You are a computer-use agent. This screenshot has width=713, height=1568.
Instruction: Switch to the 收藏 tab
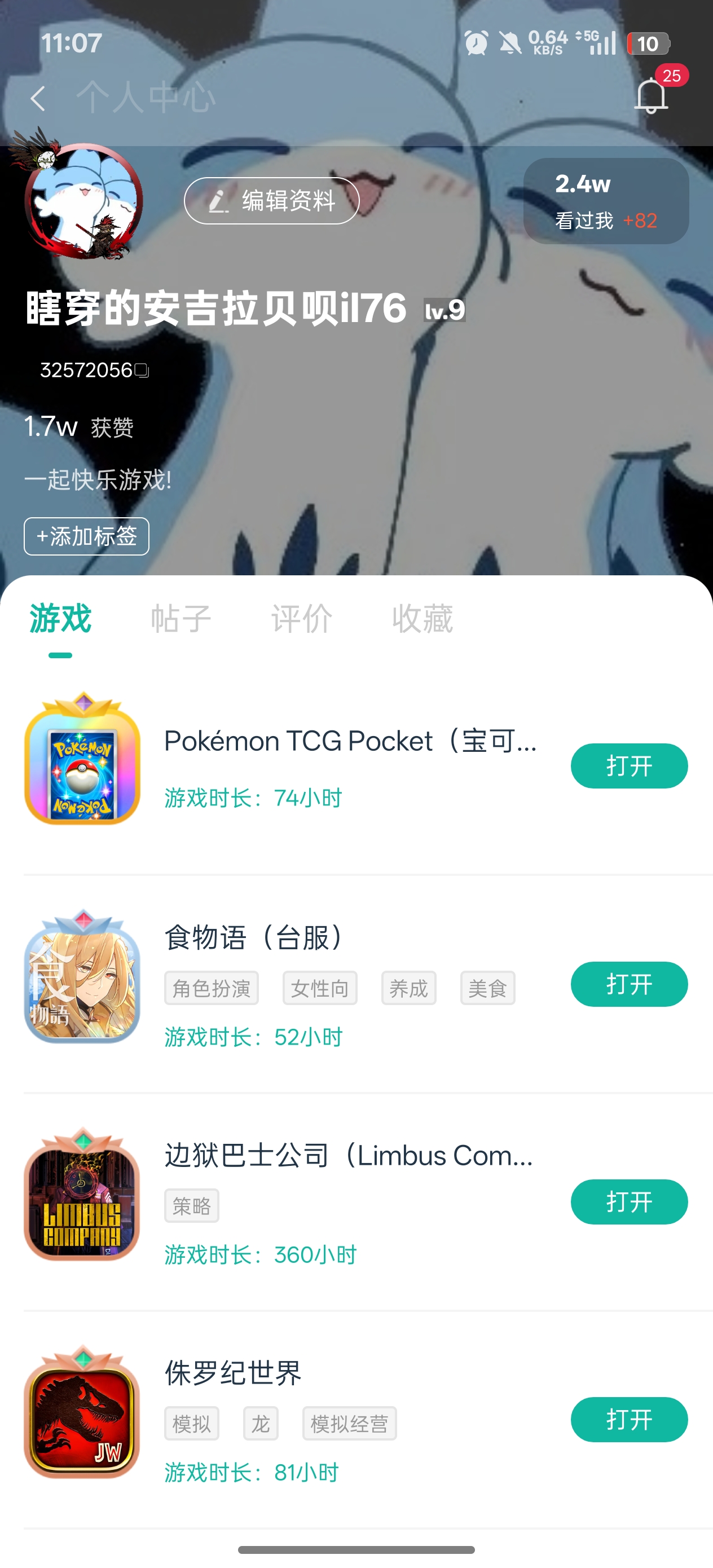422,618
